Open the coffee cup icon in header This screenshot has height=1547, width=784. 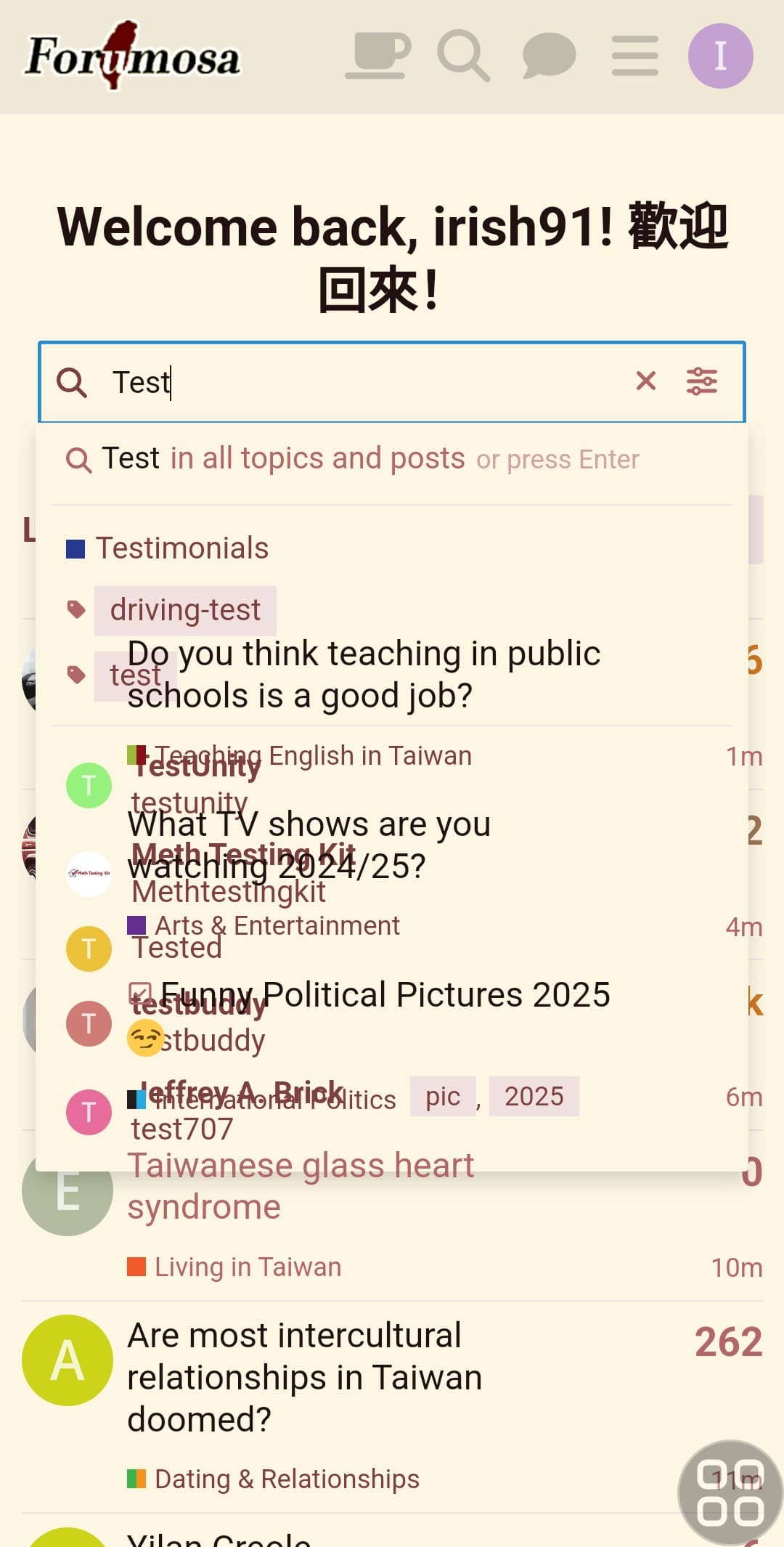click(377, 55)
